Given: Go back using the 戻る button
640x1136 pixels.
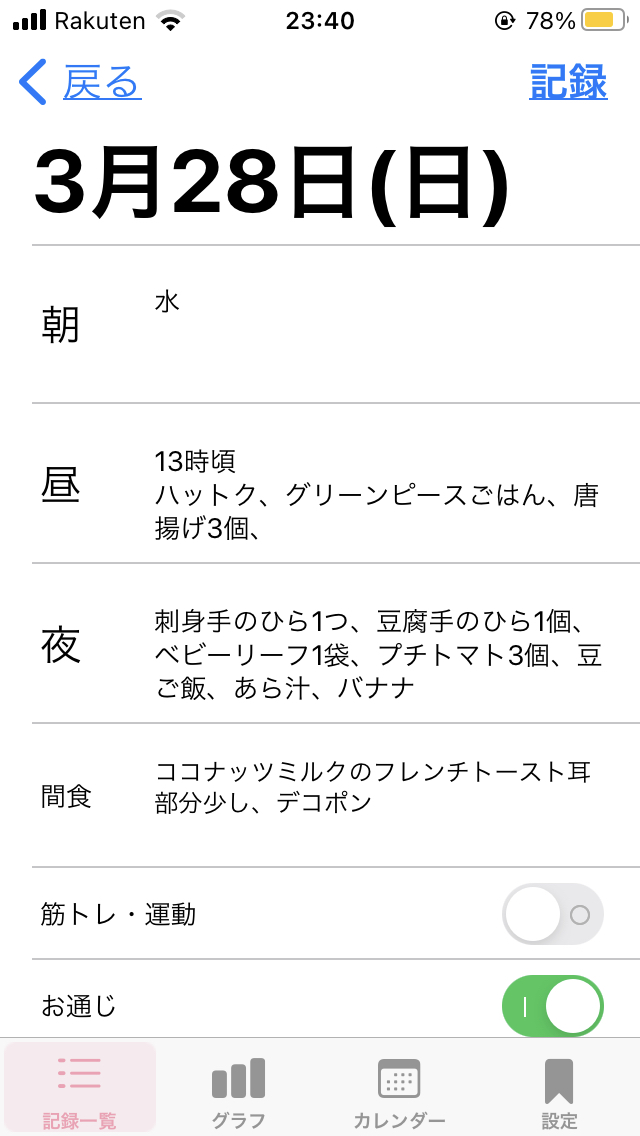Looking at the screenshot, I should (x=80, y=83).
